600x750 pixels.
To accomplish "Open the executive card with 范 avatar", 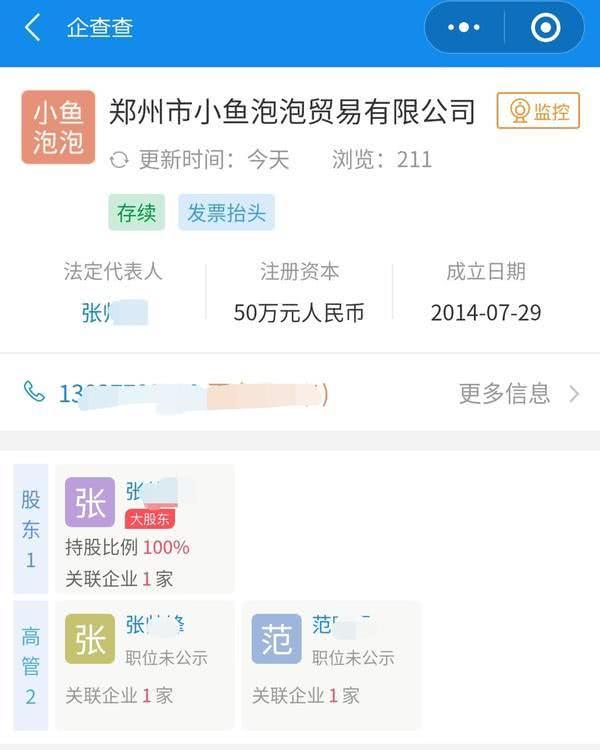I will click(330, 664).
